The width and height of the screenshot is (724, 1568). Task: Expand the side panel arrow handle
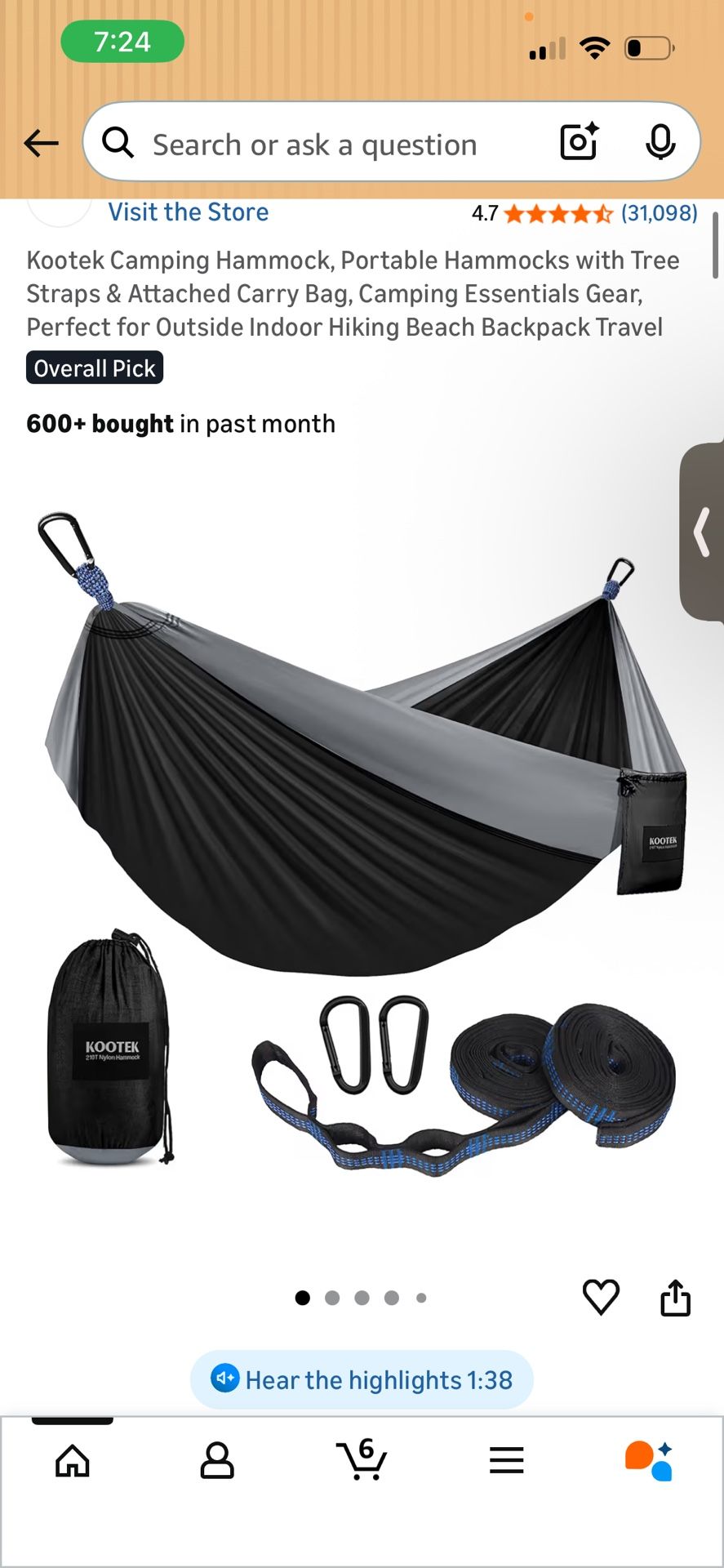tap(702, 532)
